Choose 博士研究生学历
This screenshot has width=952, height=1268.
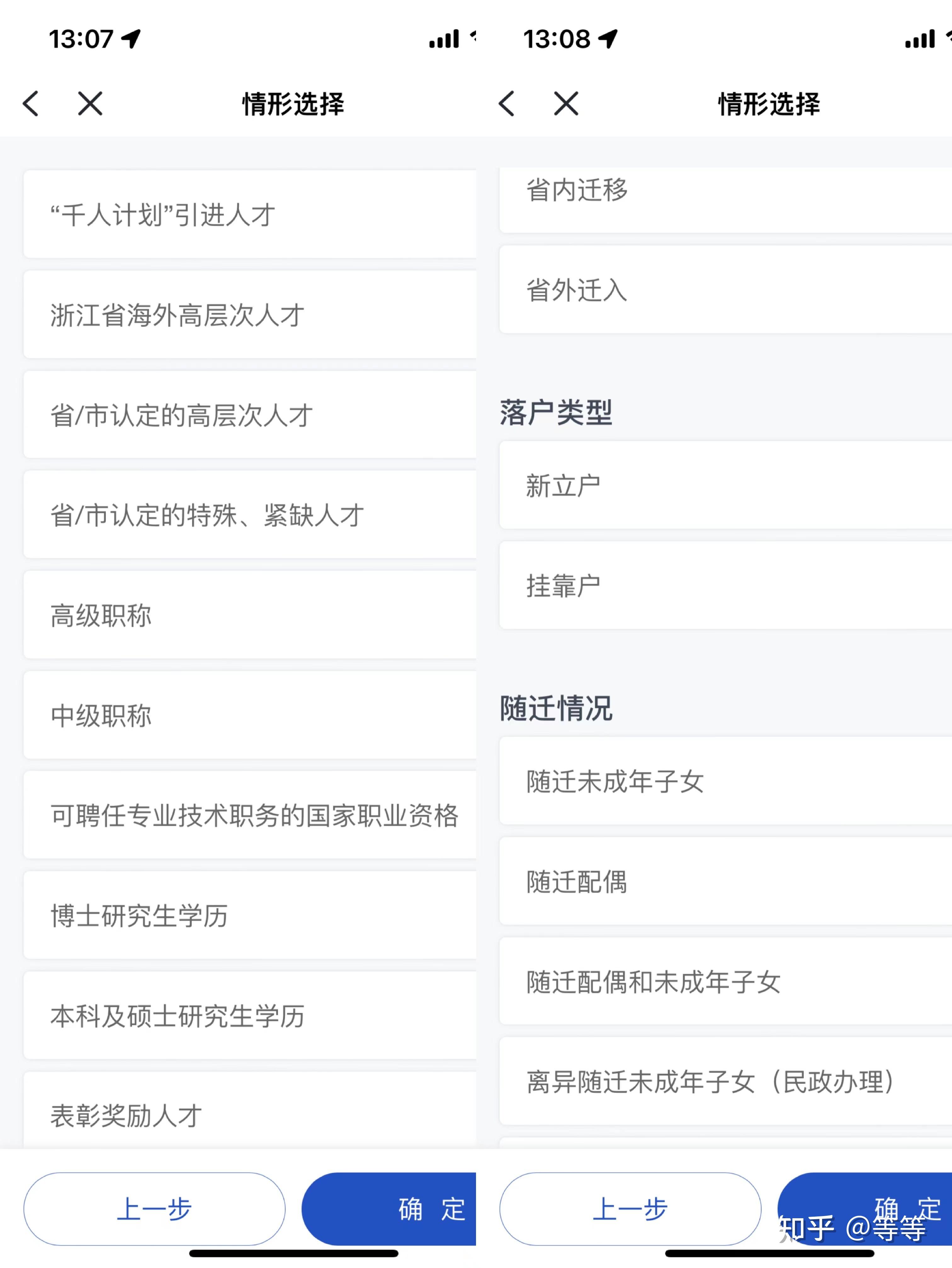(250, 915)
